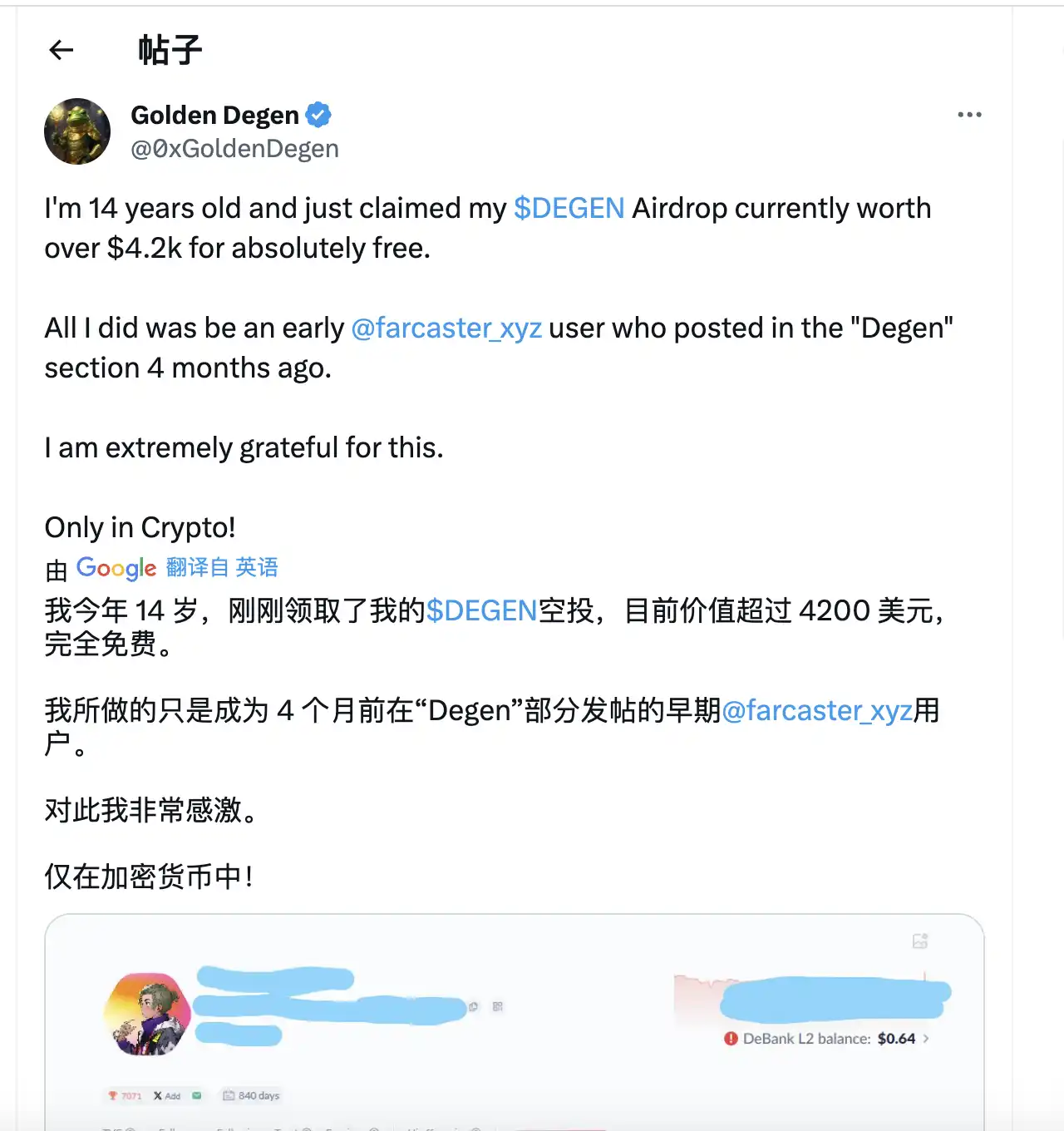Go back using the arrow

[62, 51]
